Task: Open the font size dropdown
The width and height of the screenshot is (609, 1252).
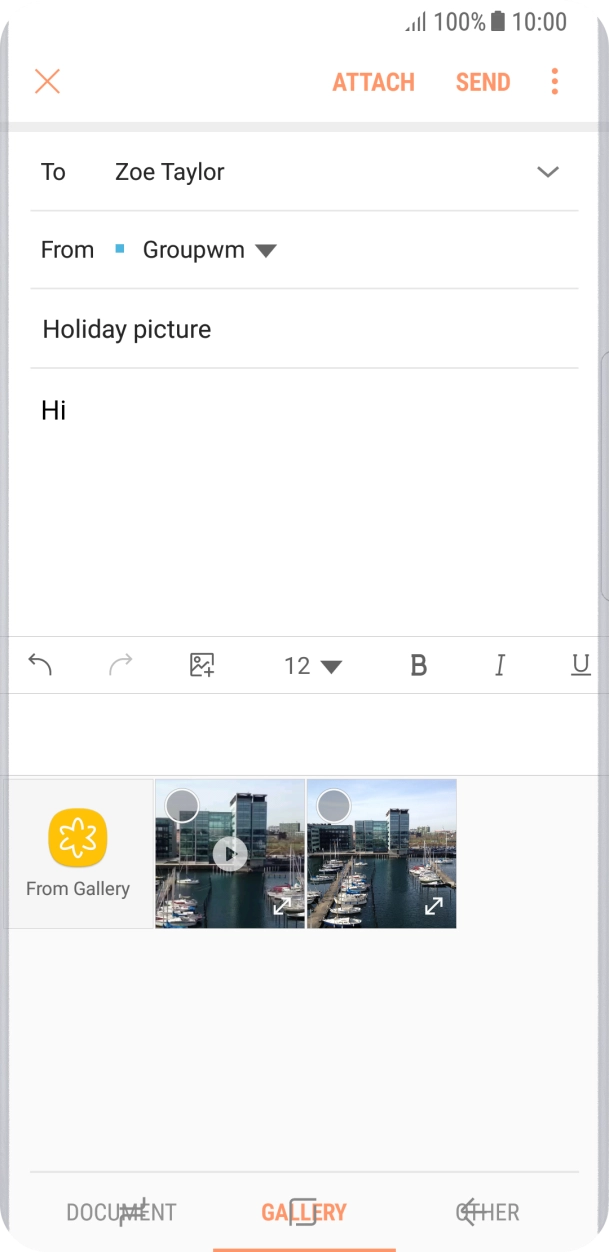Action: tap(312, 666)
